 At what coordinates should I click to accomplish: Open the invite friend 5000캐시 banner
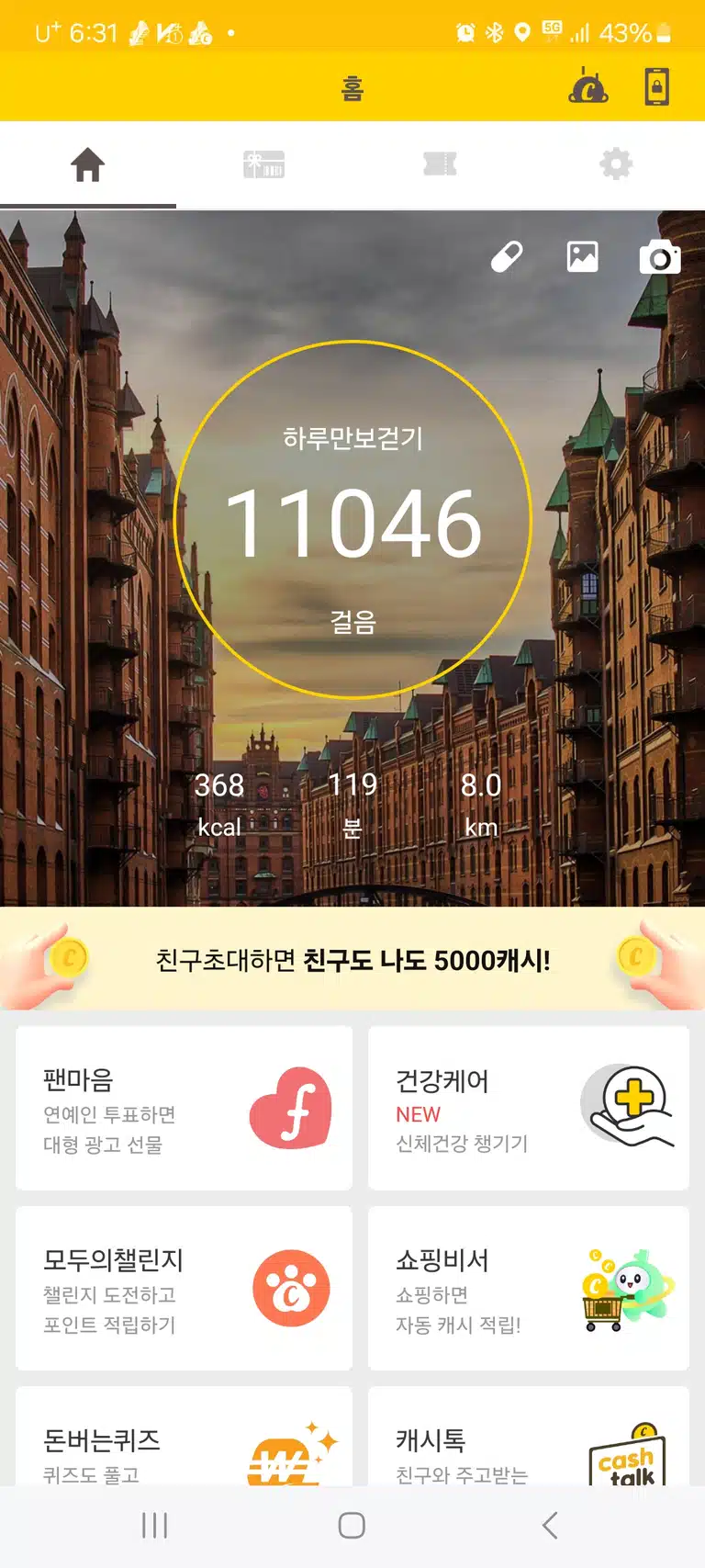tap(352, 960)
